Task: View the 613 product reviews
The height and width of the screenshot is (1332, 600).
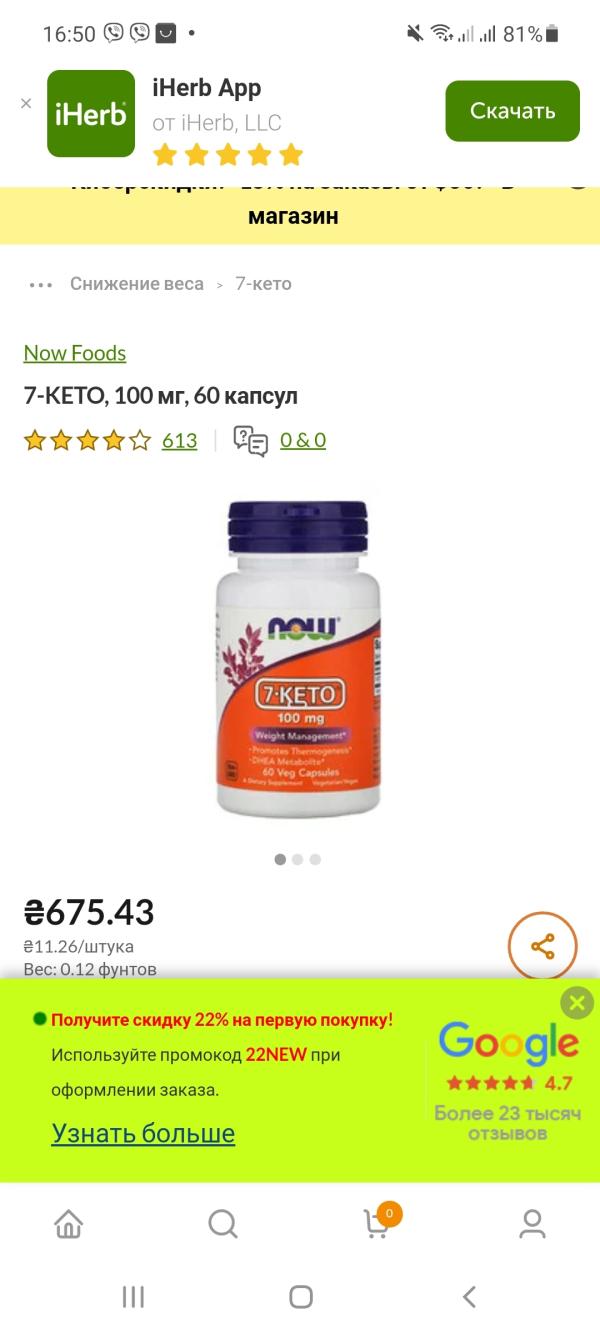Action: [179, 440]
